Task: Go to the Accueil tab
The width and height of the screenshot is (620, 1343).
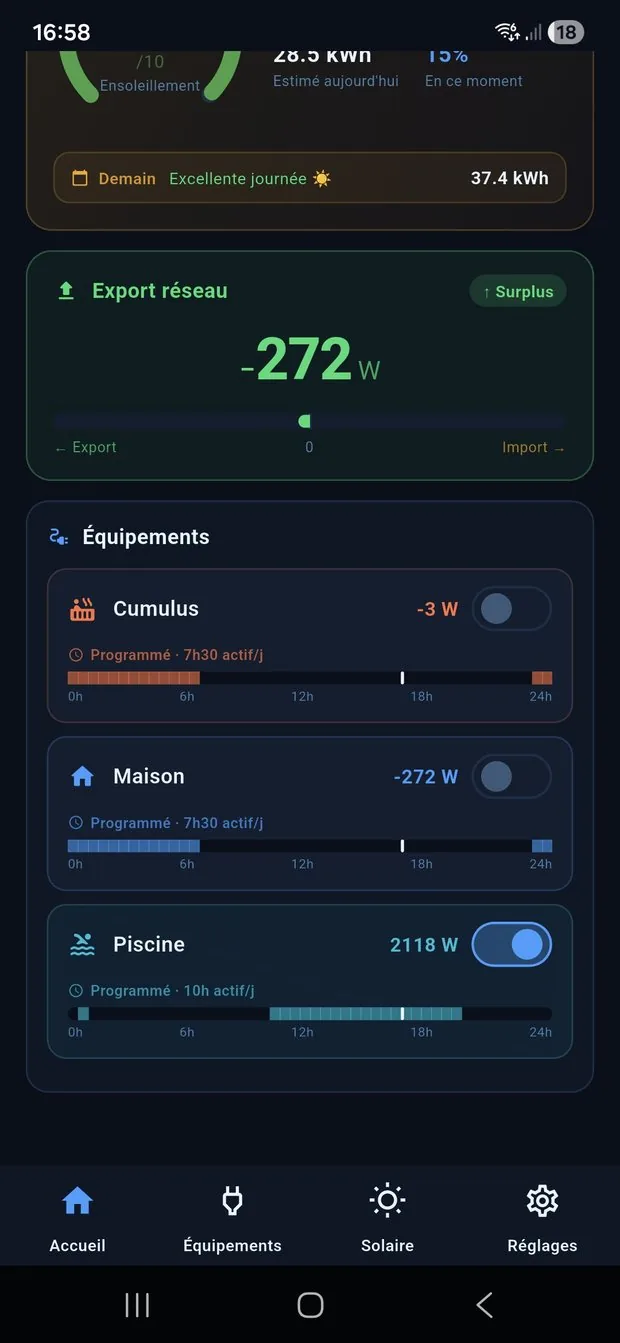Action: coord(77,1218)
